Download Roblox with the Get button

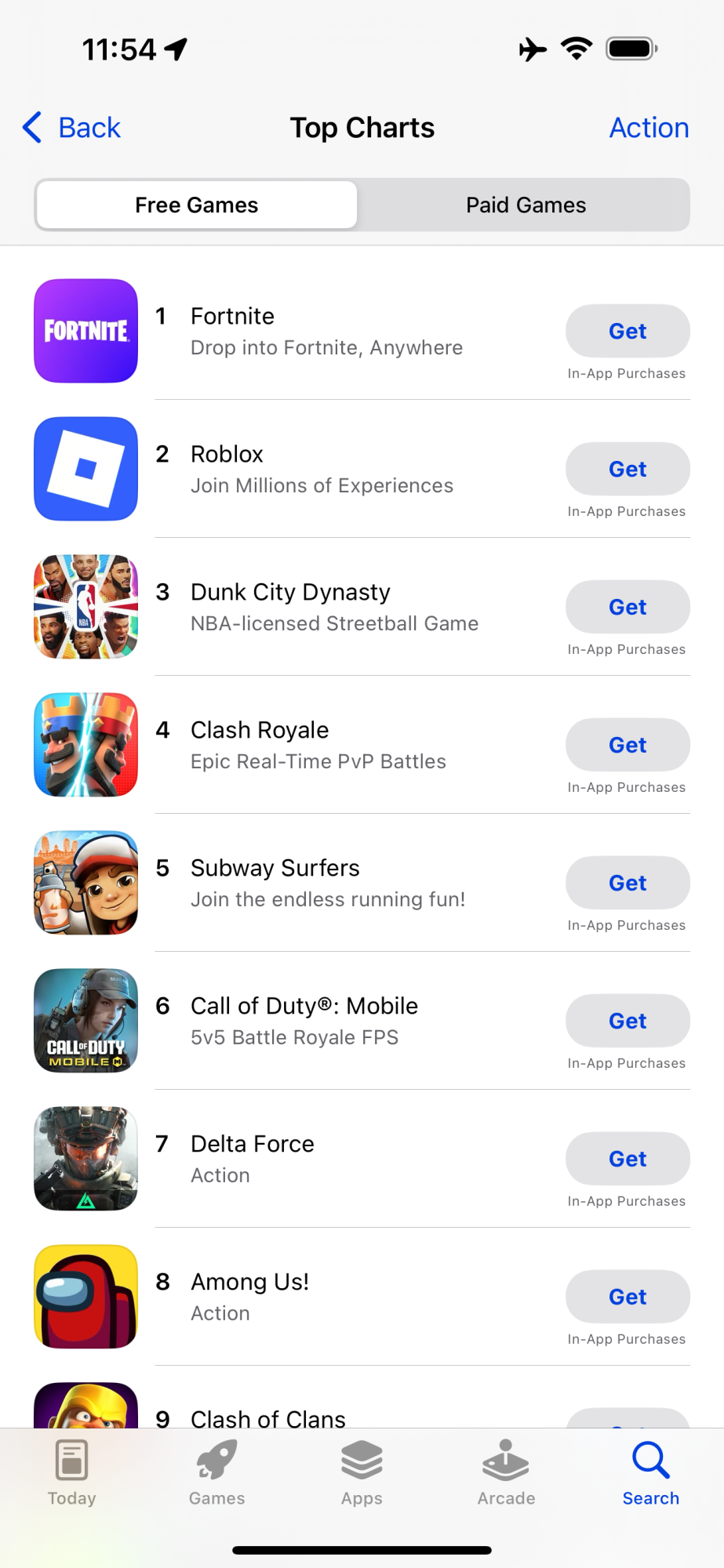[628, 470]
